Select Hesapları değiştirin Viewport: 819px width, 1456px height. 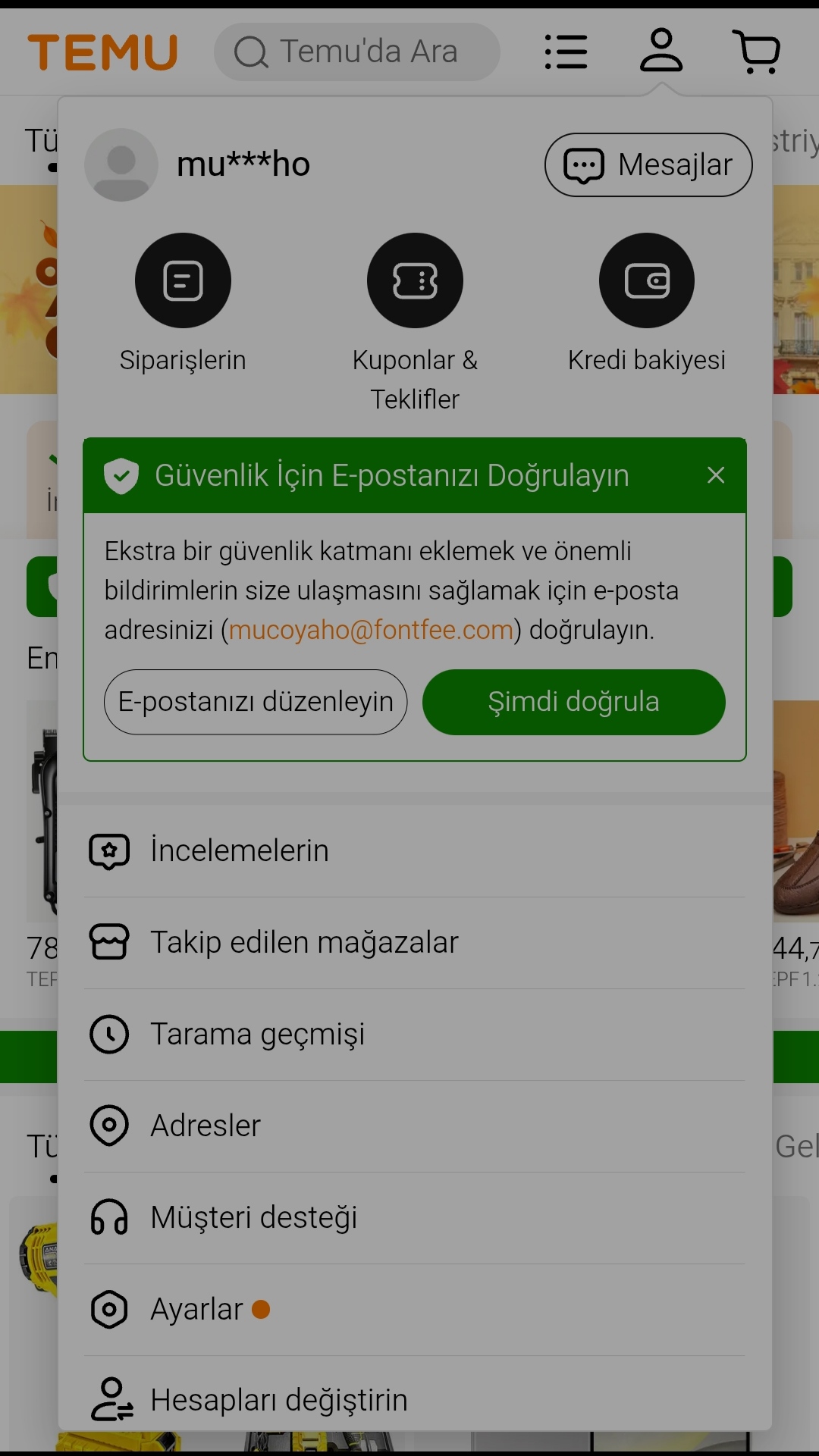pyautogui.click(x=414, y=1399)
